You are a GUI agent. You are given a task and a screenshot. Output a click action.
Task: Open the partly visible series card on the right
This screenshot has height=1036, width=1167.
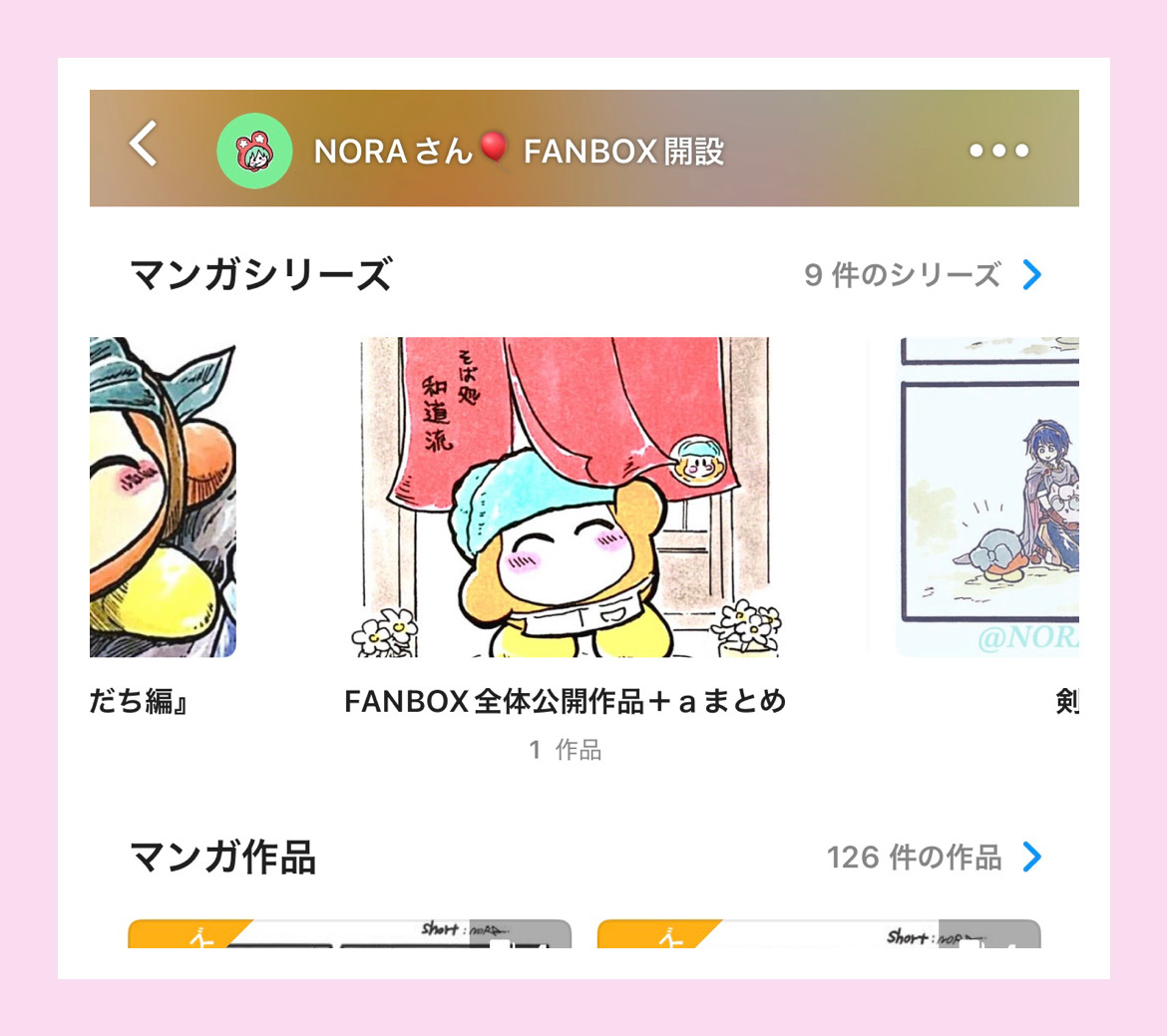(x=987, y=499)
